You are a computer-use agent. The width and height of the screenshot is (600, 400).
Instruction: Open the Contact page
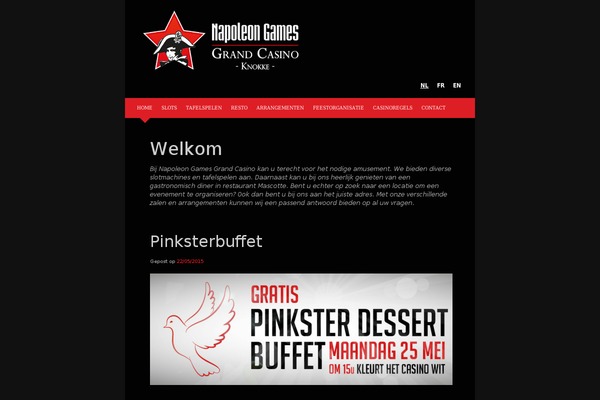[x=433, y=107]
